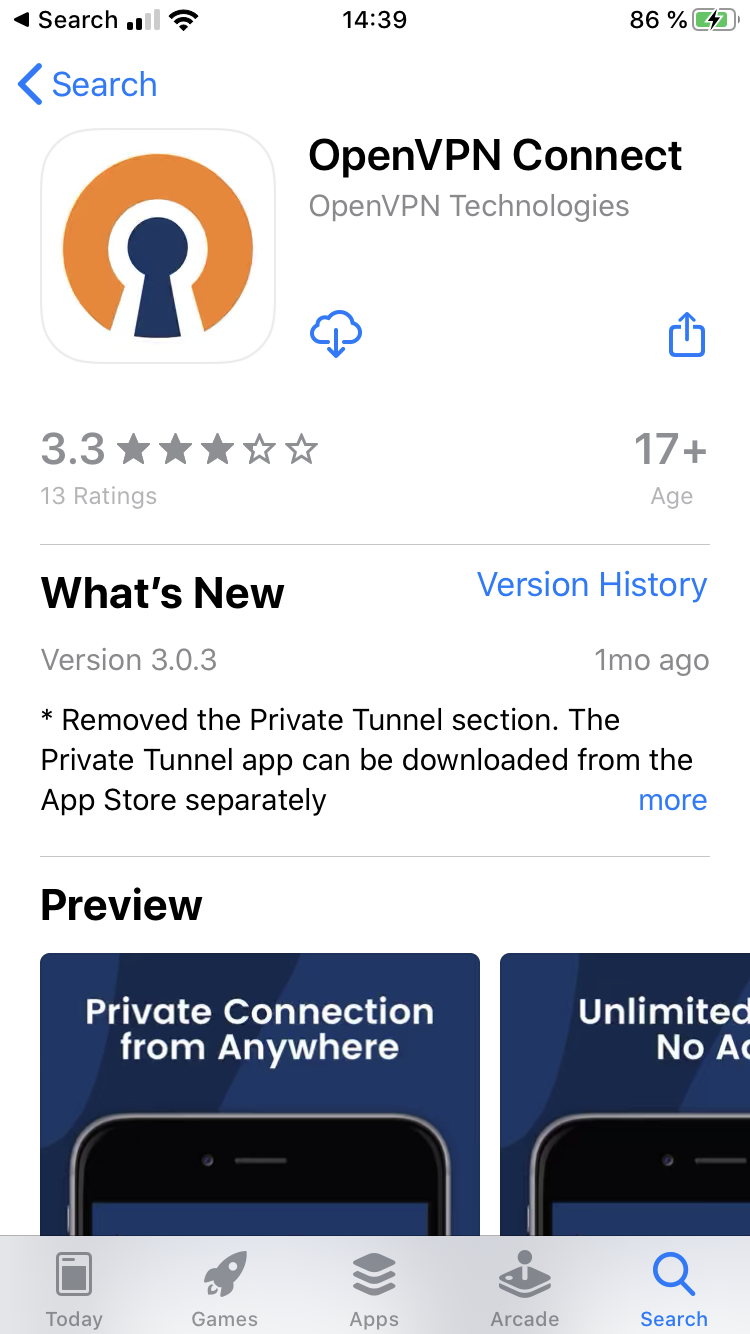Open the Private Connection from Anywhere preview
750x1334 pixels.
point(260,1095)
